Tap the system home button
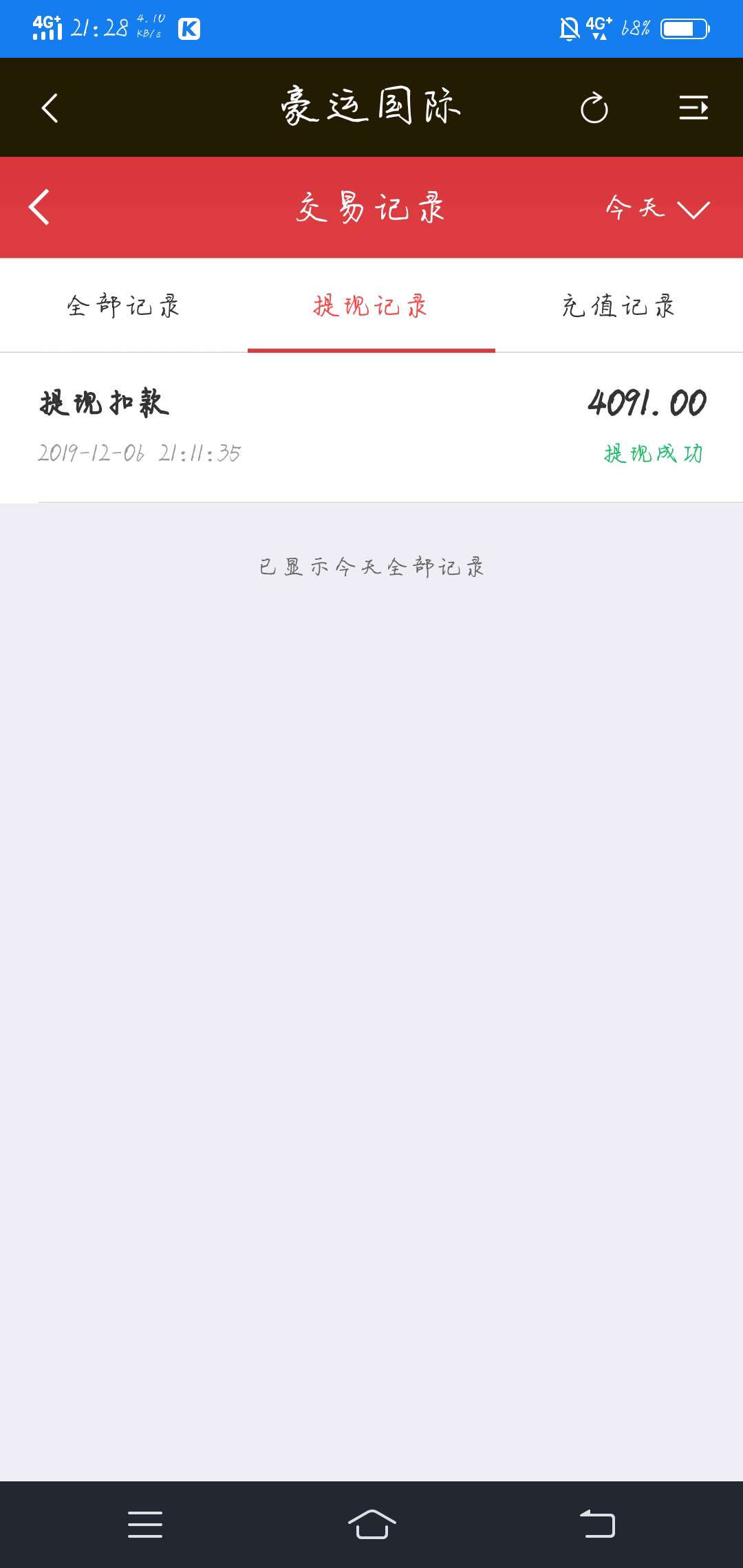This screenshot has width=743, height=1568. (x=371, y=1524)
